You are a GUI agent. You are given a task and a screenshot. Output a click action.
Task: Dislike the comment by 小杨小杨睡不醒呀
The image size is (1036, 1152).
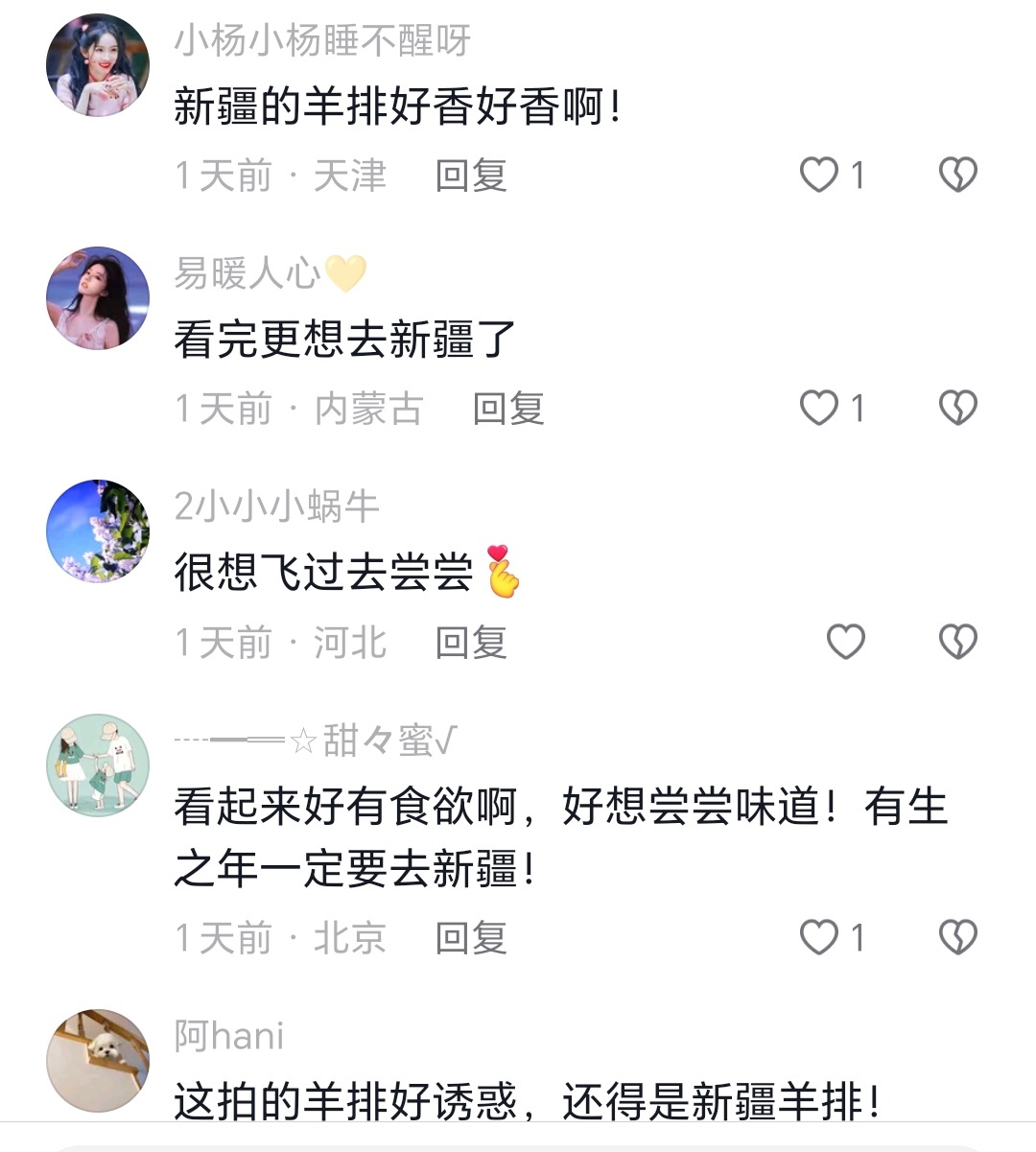[957, 176]
